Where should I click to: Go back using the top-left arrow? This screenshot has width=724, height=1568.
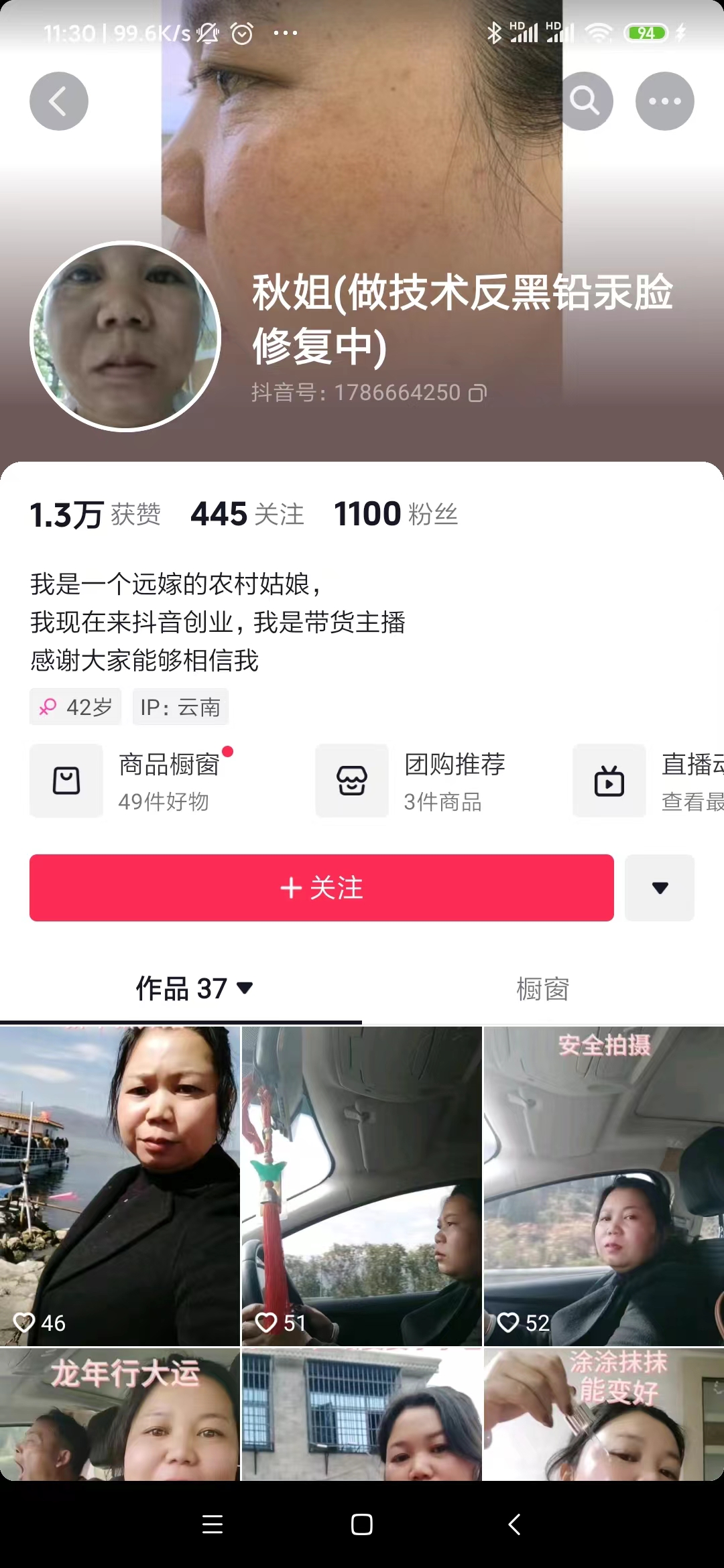point(59,101)
